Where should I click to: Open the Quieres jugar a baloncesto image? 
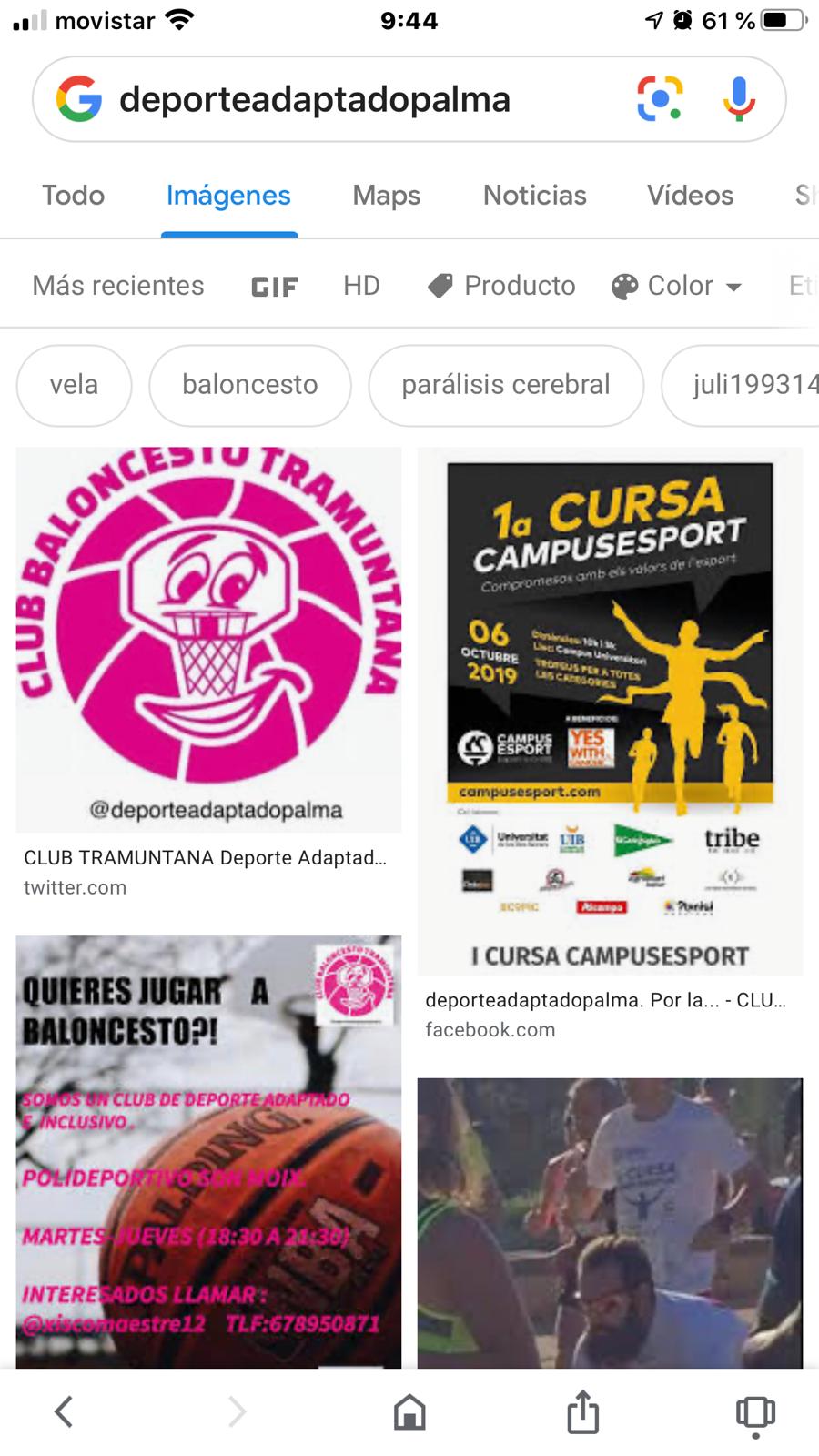tap(208, 1152)
